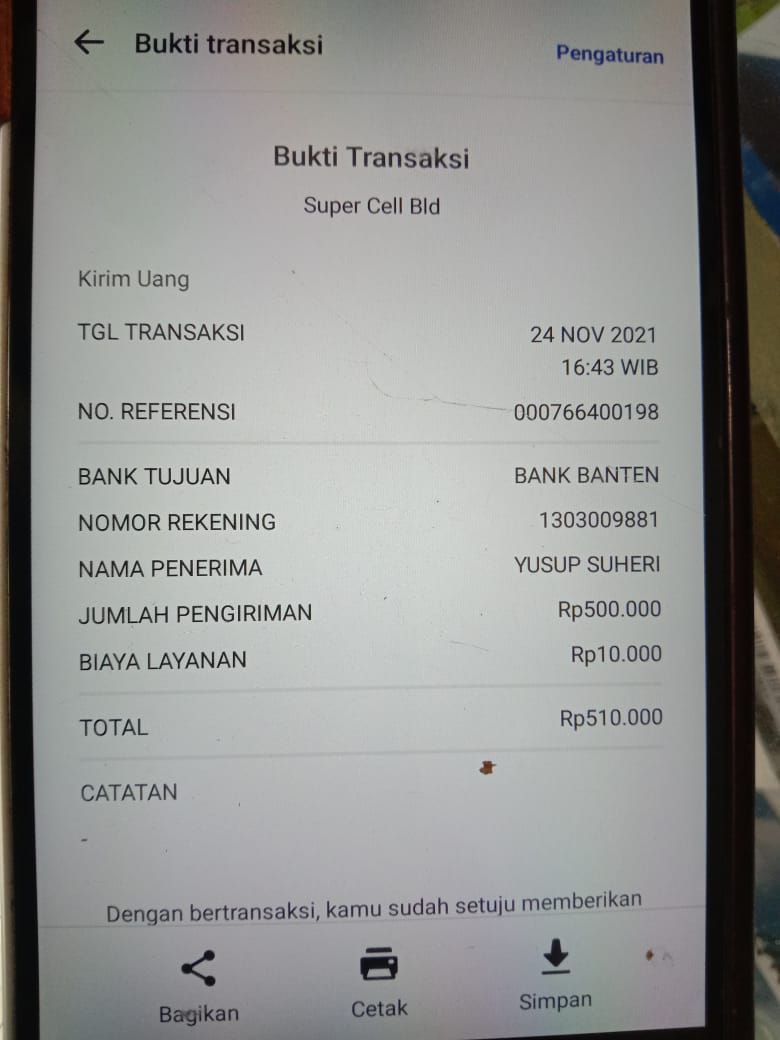Go back using the arrow icon
This screenshot has width=780, height=1040.
point(89,42)
